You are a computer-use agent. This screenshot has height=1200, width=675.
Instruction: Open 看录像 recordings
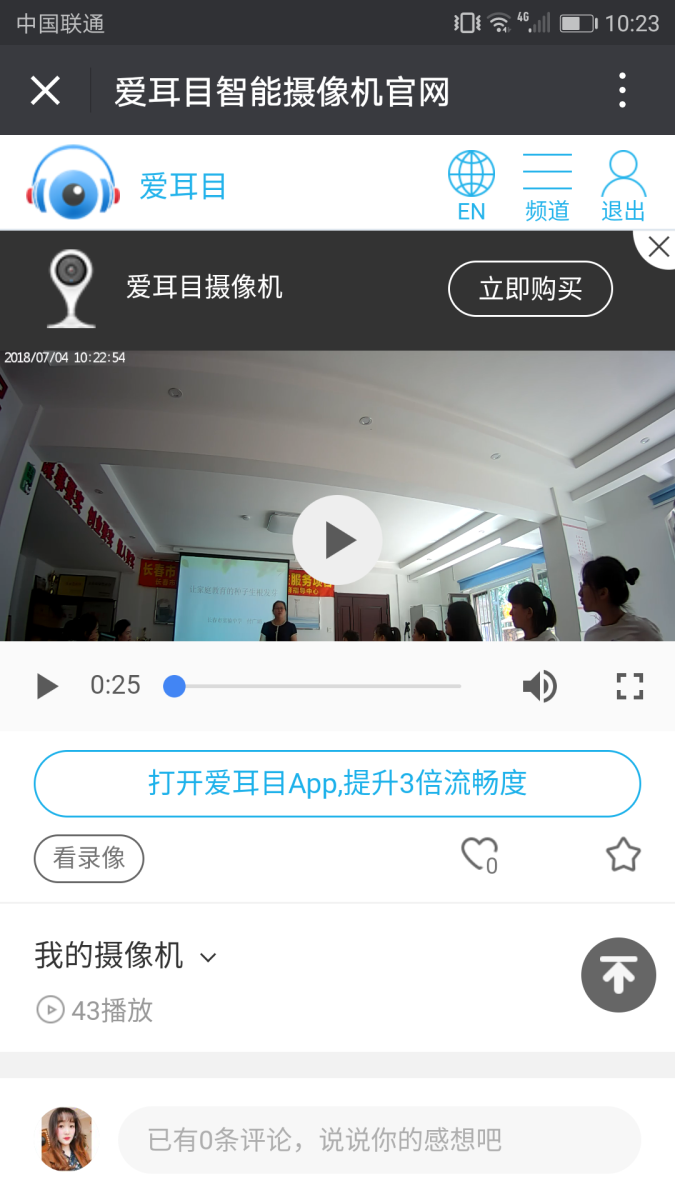89,858
